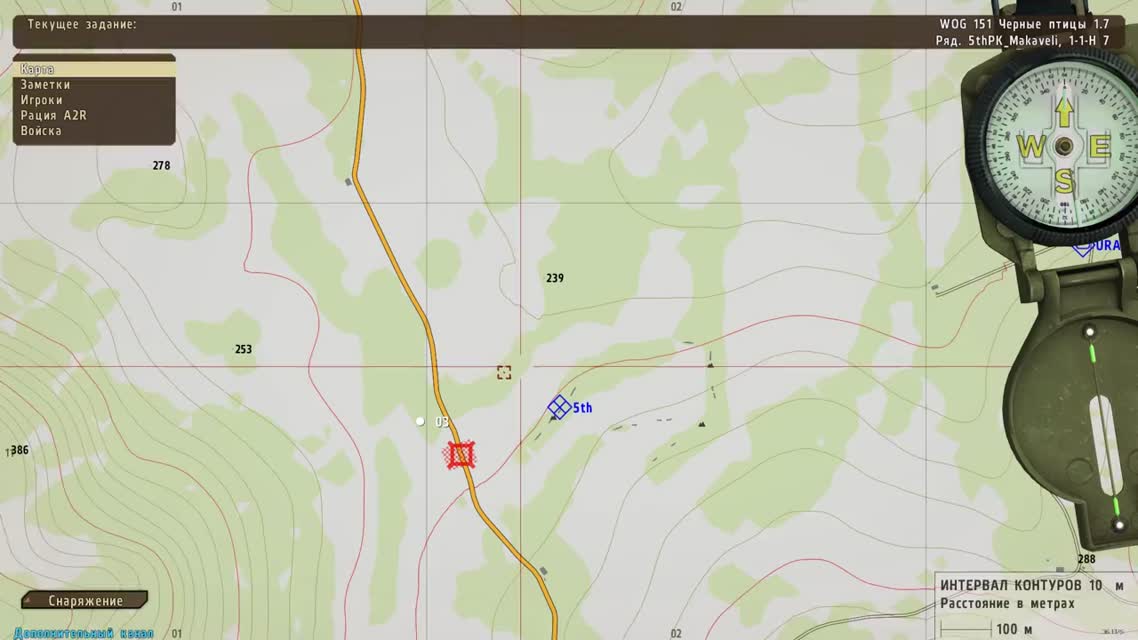The height and width of the screenshot is (640, 1138).
Task: Tap the Снаряжение button
Action: [x=85, y=601]
